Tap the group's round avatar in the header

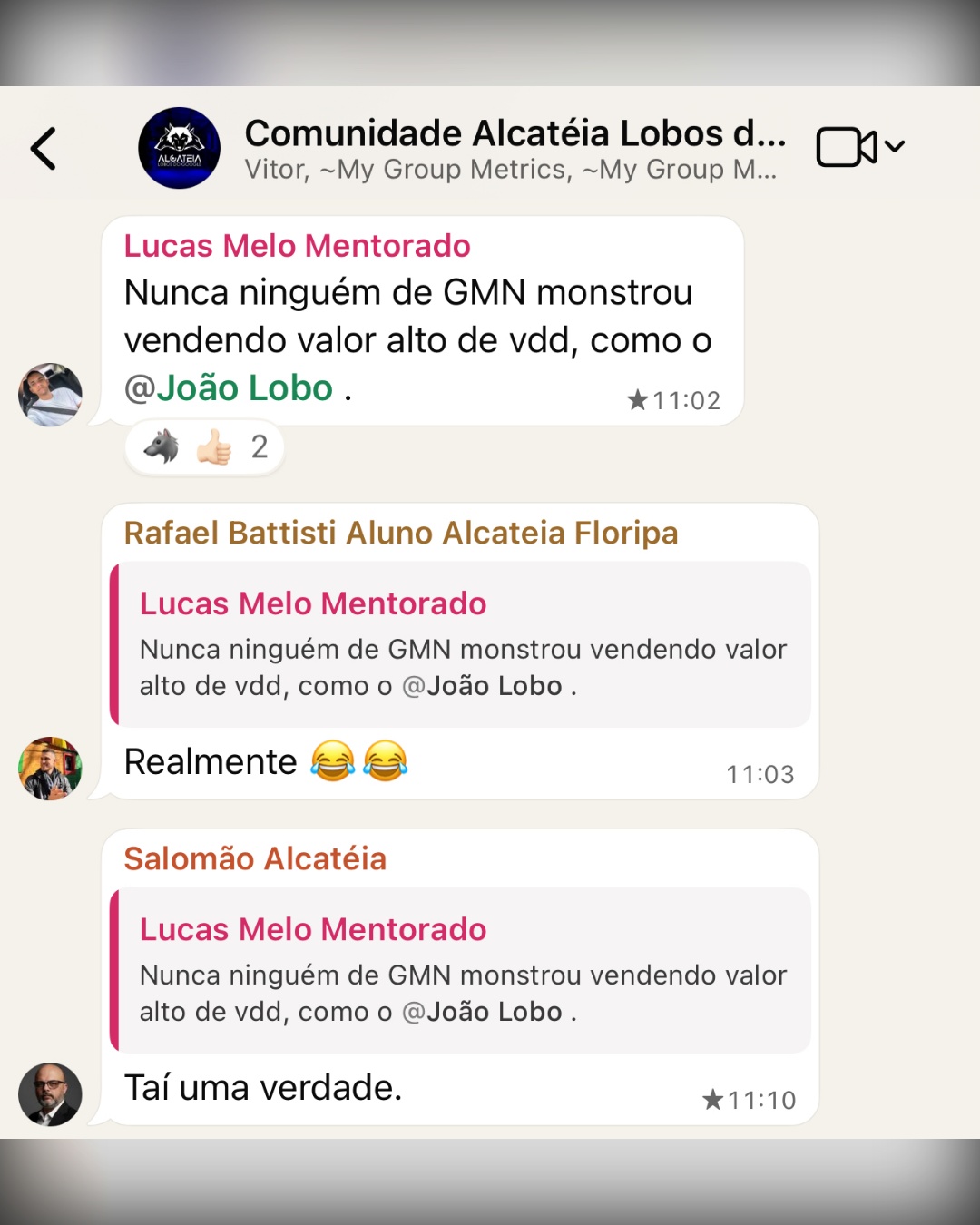(180, 148)
